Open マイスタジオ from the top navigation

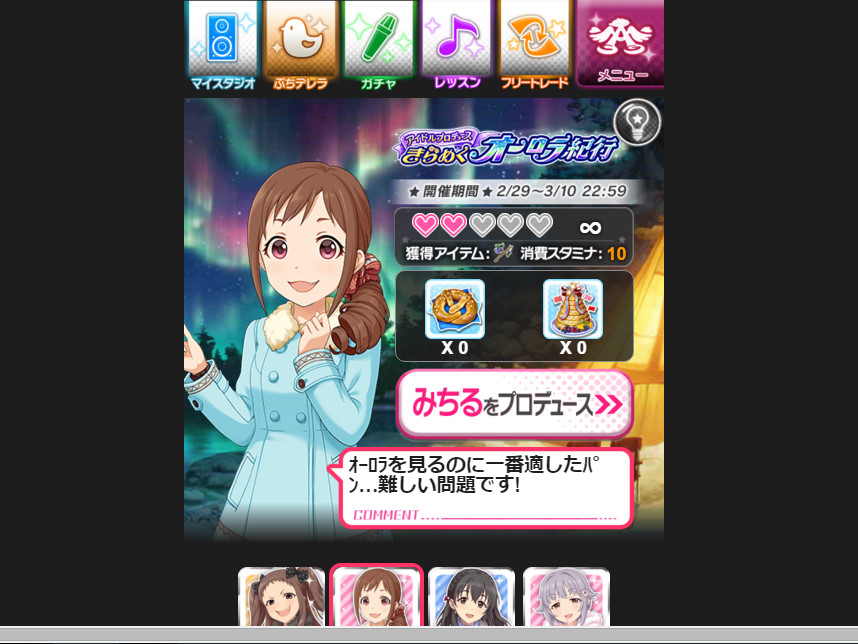(x=222, y=46)
